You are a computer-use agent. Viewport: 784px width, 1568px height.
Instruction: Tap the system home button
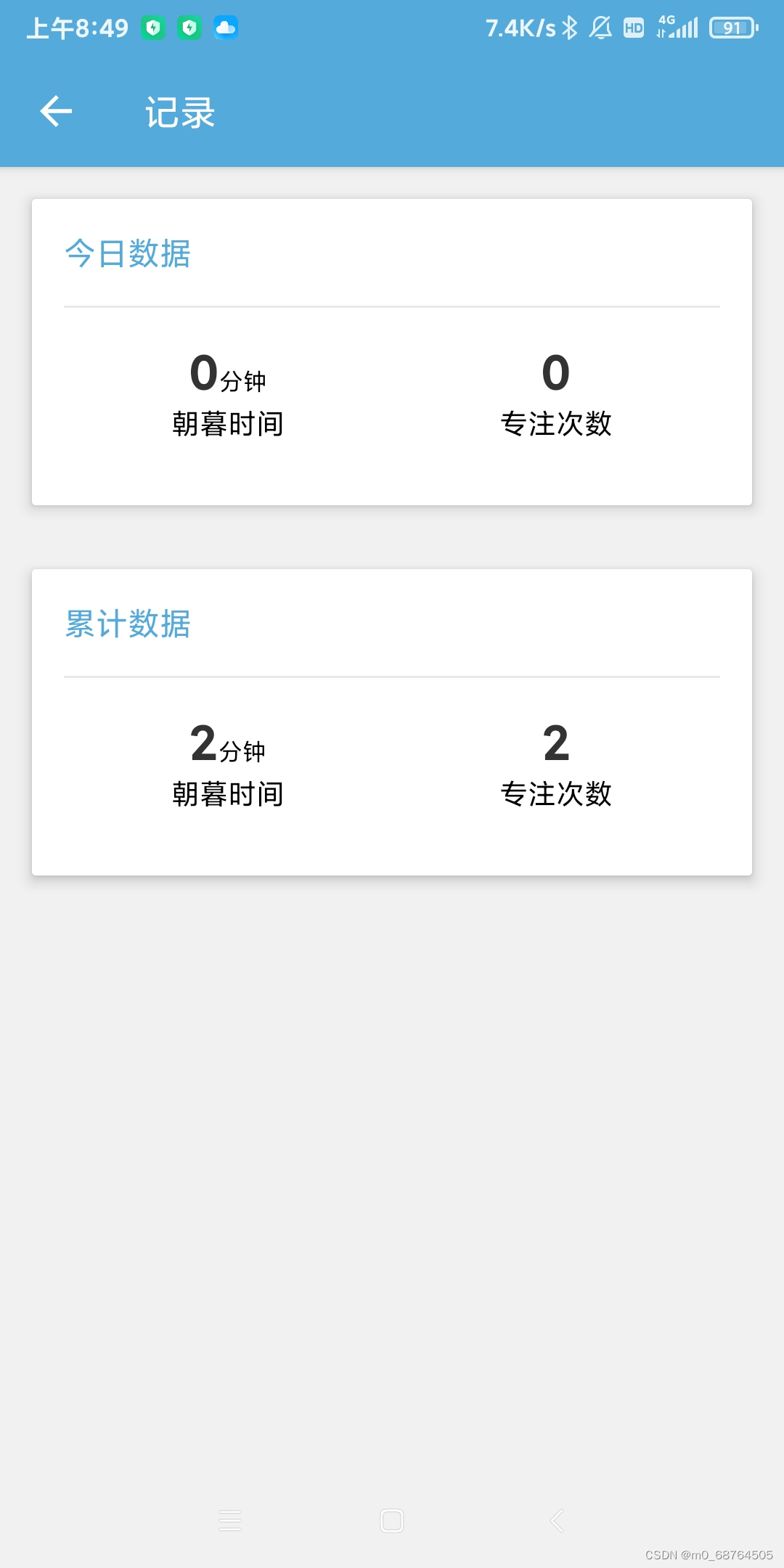(x=392, y=1520)
